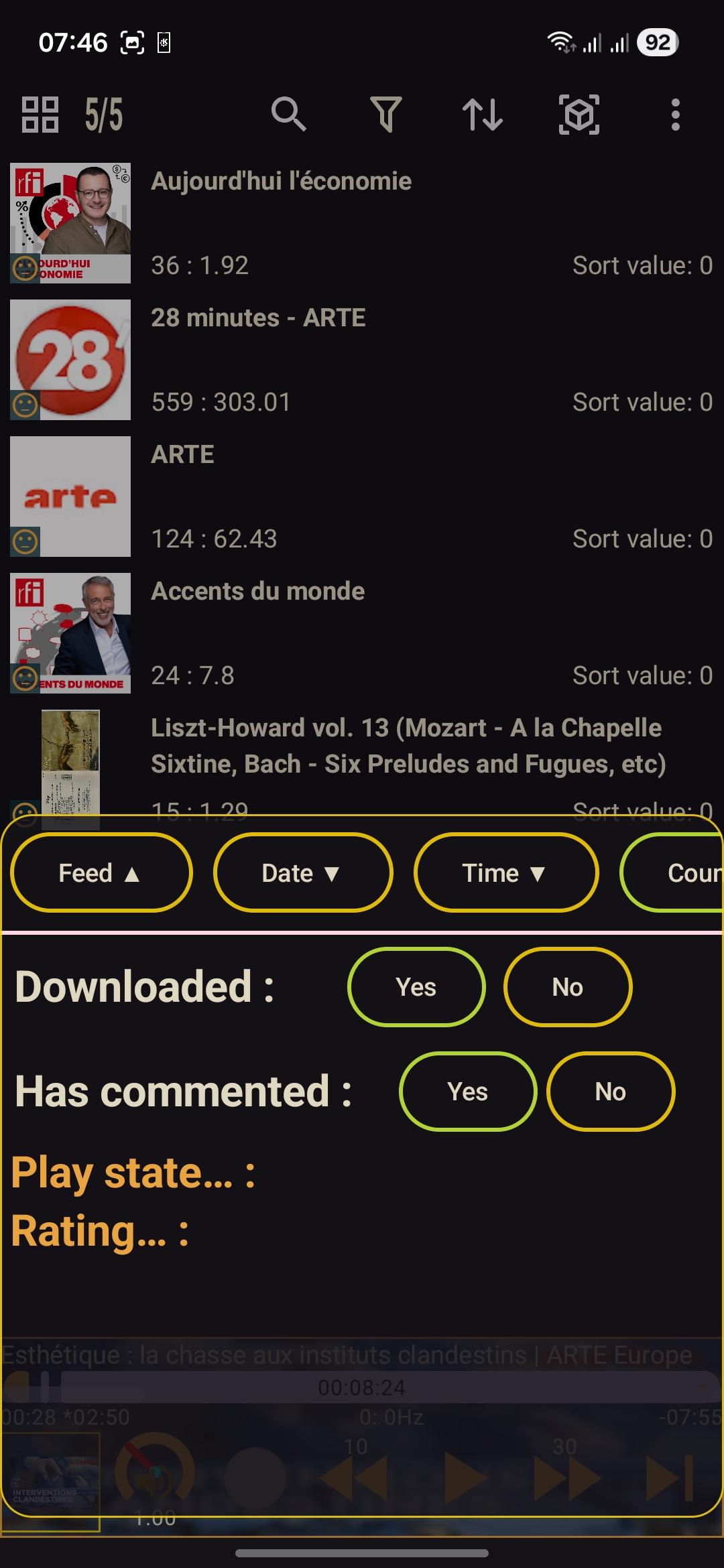724x1568 pixels.
Task: Choose Yes for Downloaded
Action: click(x=416, y=986)
